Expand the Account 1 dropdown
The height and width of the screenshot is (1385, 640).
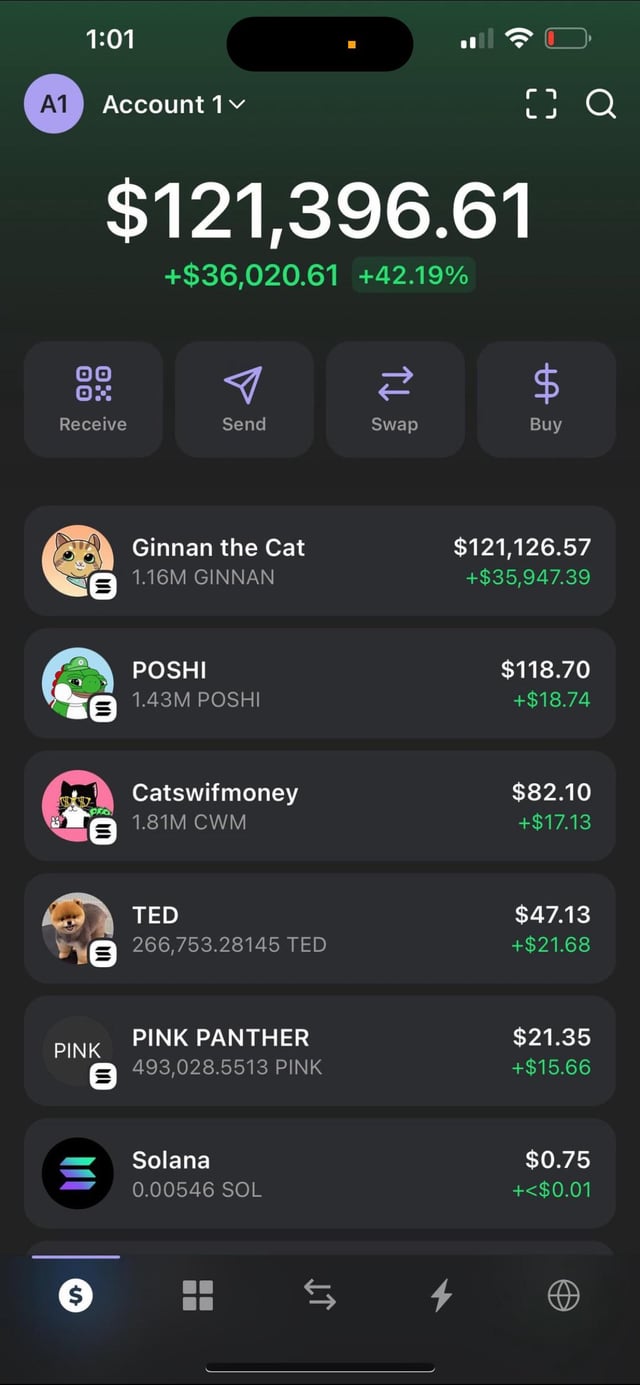coord(174,104)
